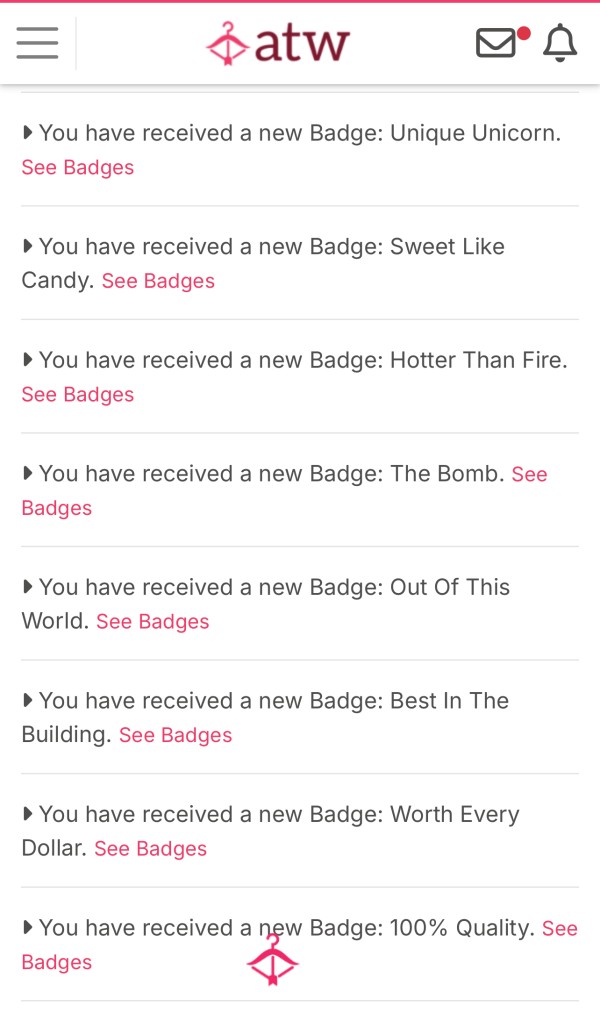See Badges for Best In The Building
600x1014 pixels.
click(176, 735)
